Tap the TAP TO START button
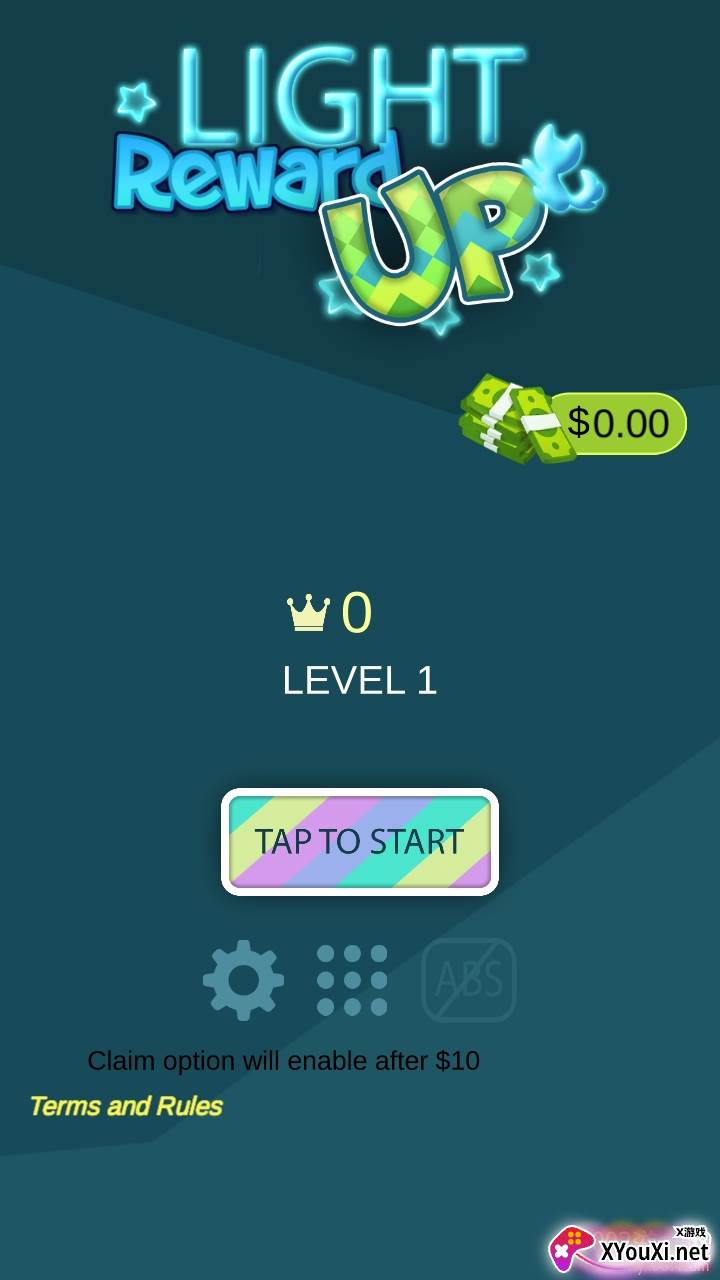Screen dimensions: 720x1280 tap(359, 842)
